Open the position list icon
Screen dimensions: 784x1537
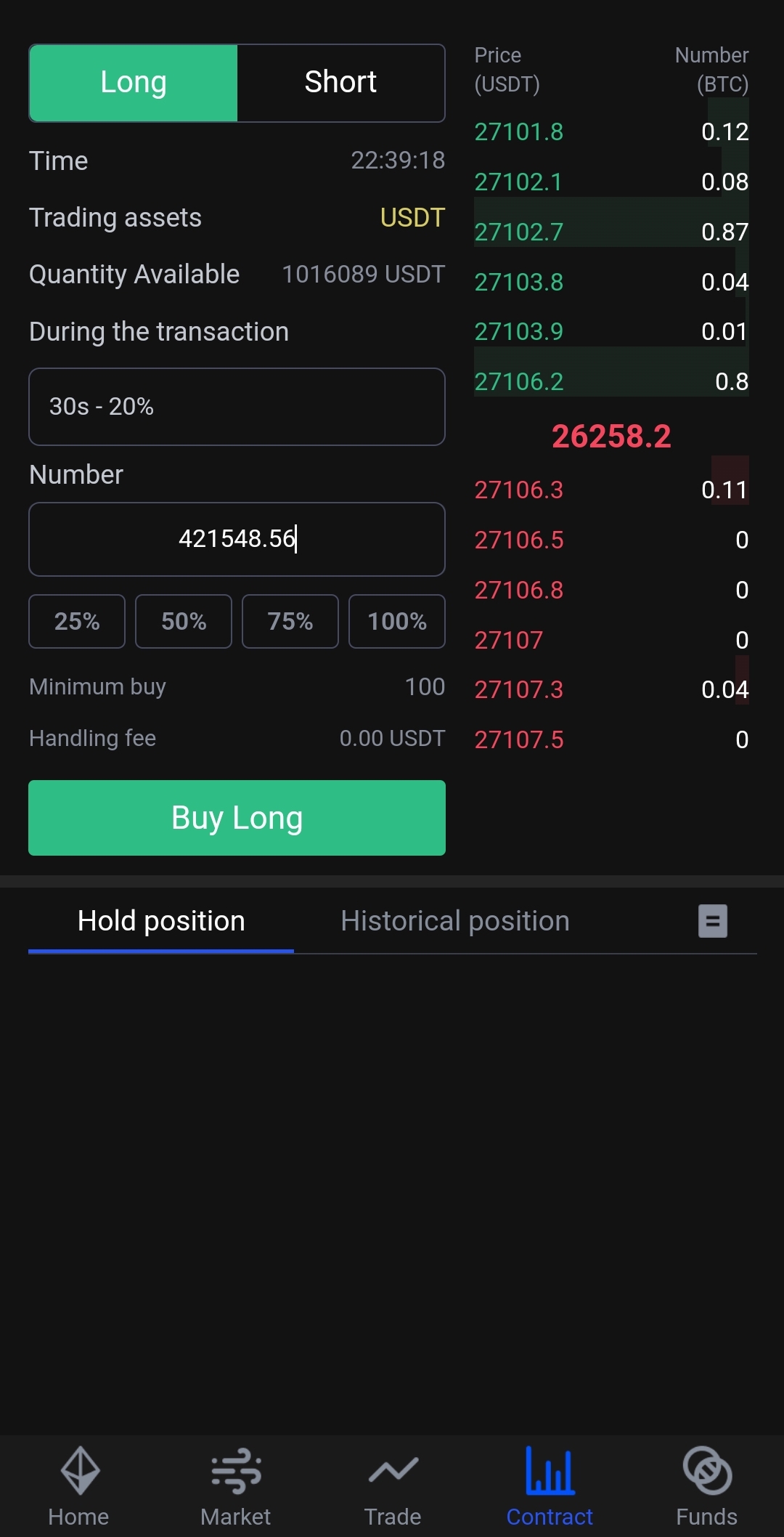tap(712, 921)
